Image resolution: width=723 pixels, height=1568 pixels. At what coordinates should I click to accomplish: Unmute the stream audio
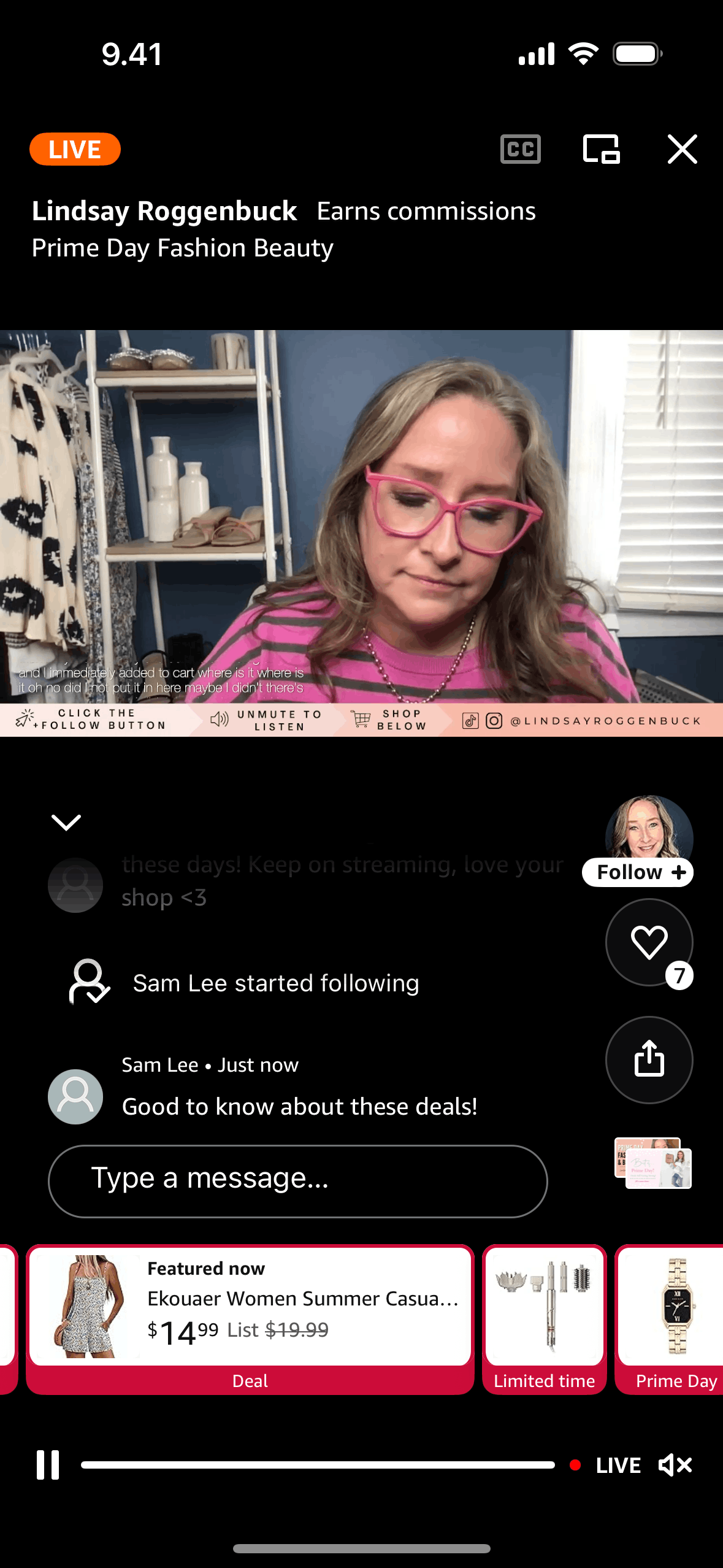pos(675,1465)
